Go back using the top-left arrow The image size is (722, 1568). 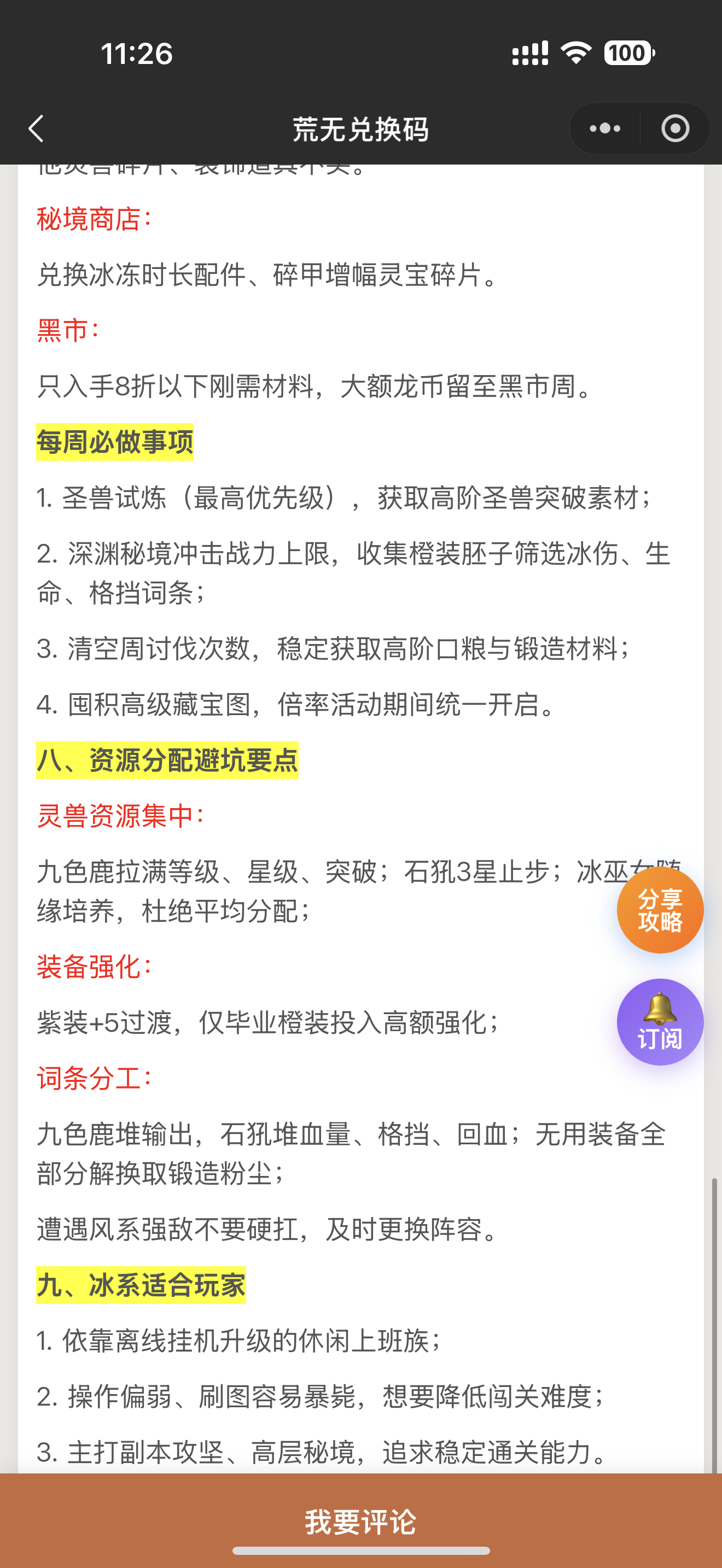coord(37,128)
